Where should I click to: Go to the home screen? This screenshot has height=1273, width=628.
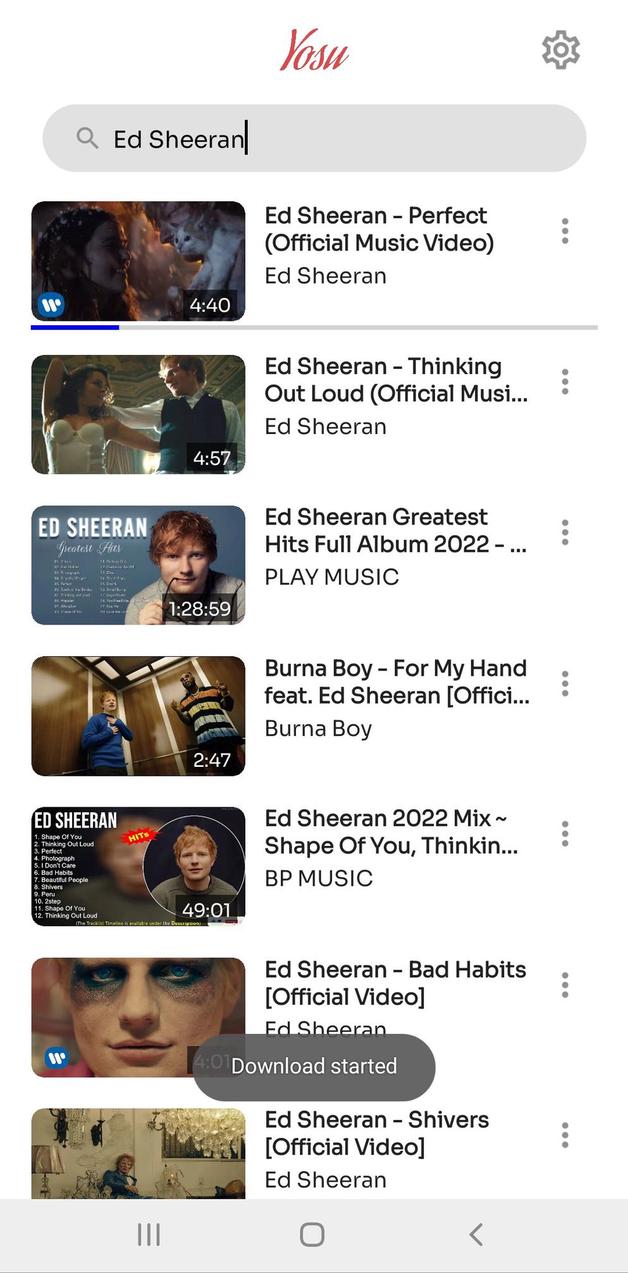(x=312, y=1235)
